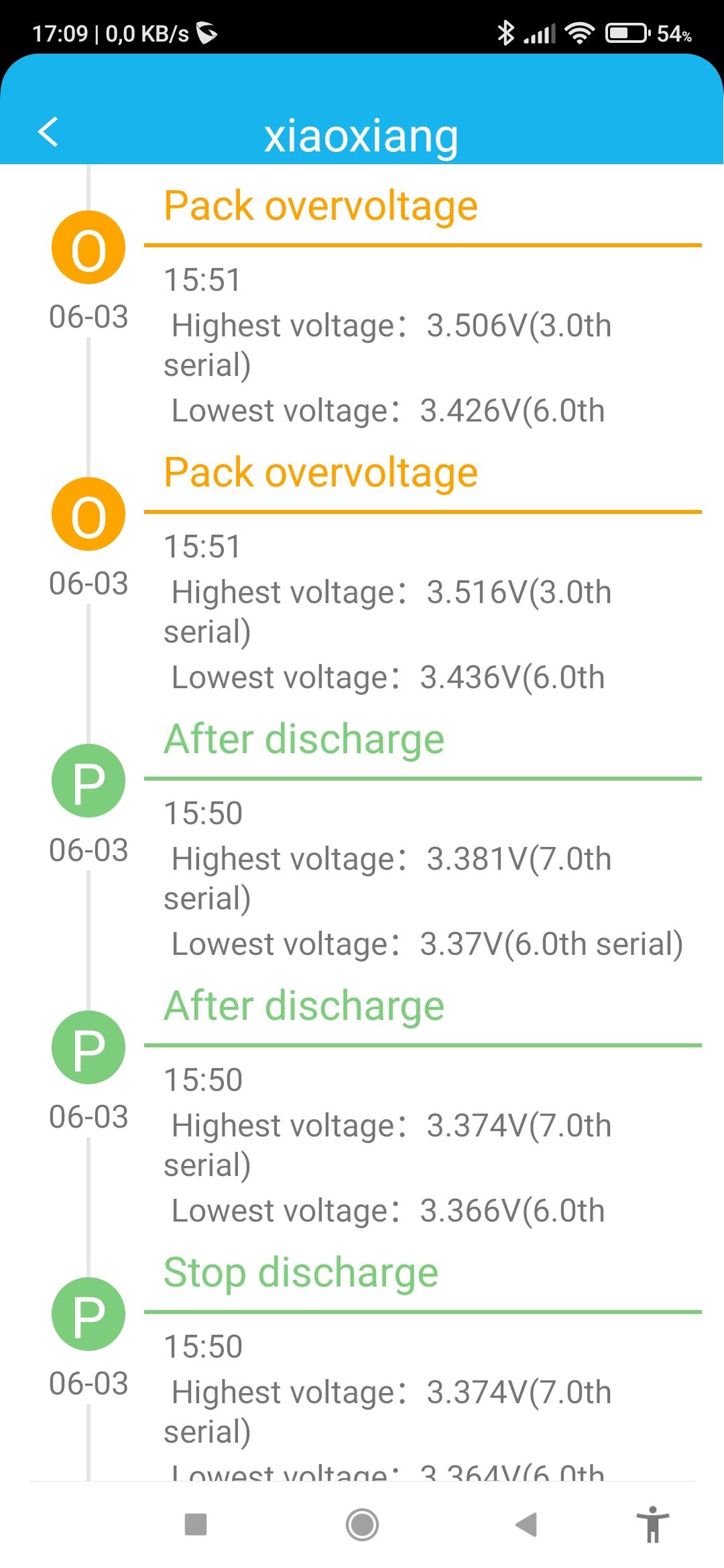Image resolution: width=724 pixels, height=1568 pixels.
Task: Go back from the xiaoxiang screen
Action: 48,132
